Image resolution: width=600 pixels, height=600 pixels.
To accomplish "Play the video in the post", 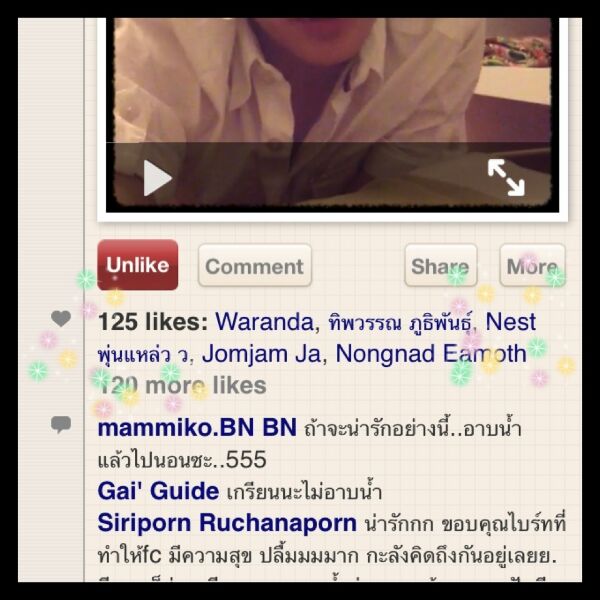I will [x=158, y=179].
